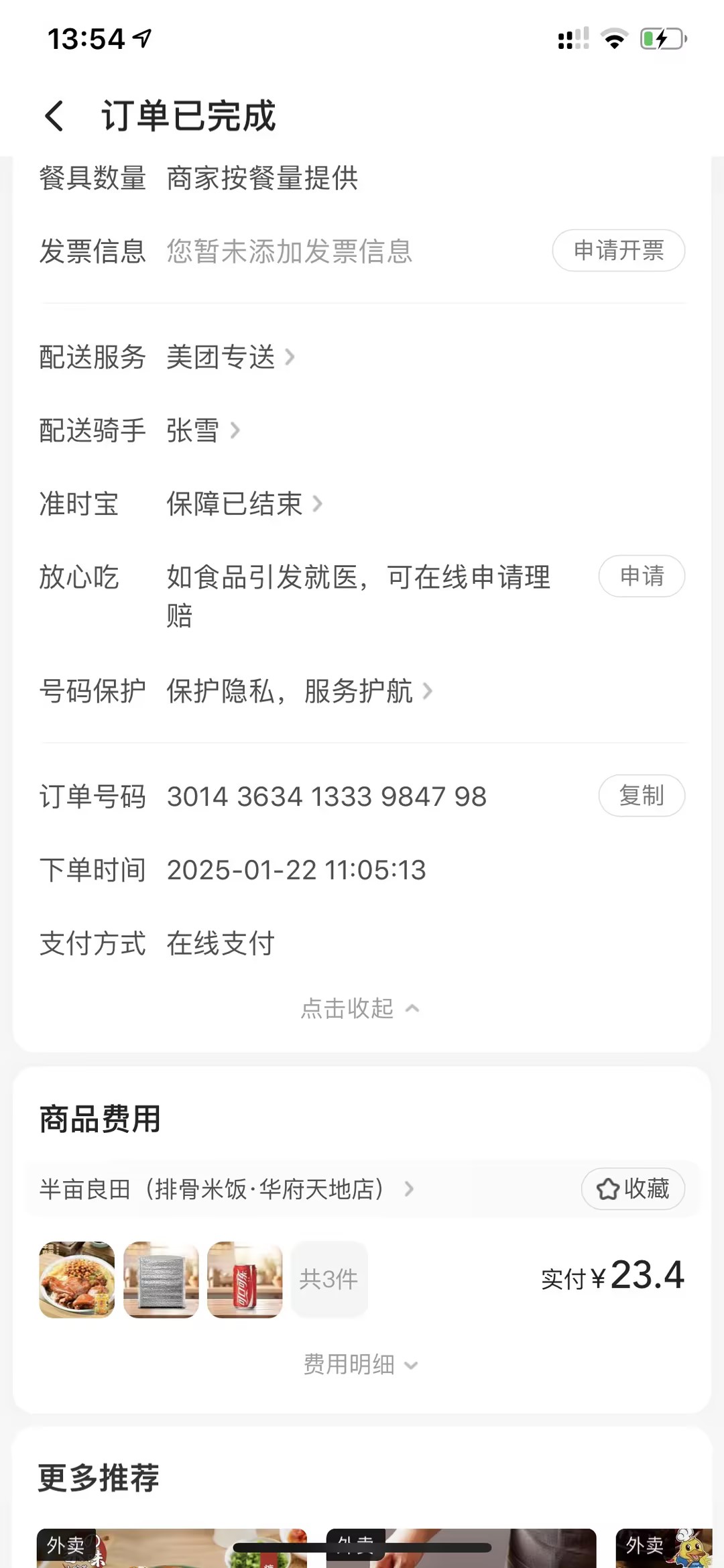Open 美团专送 delivery service details
Viewport: 724px width, 1568px height.
click(x=230, y=357)
